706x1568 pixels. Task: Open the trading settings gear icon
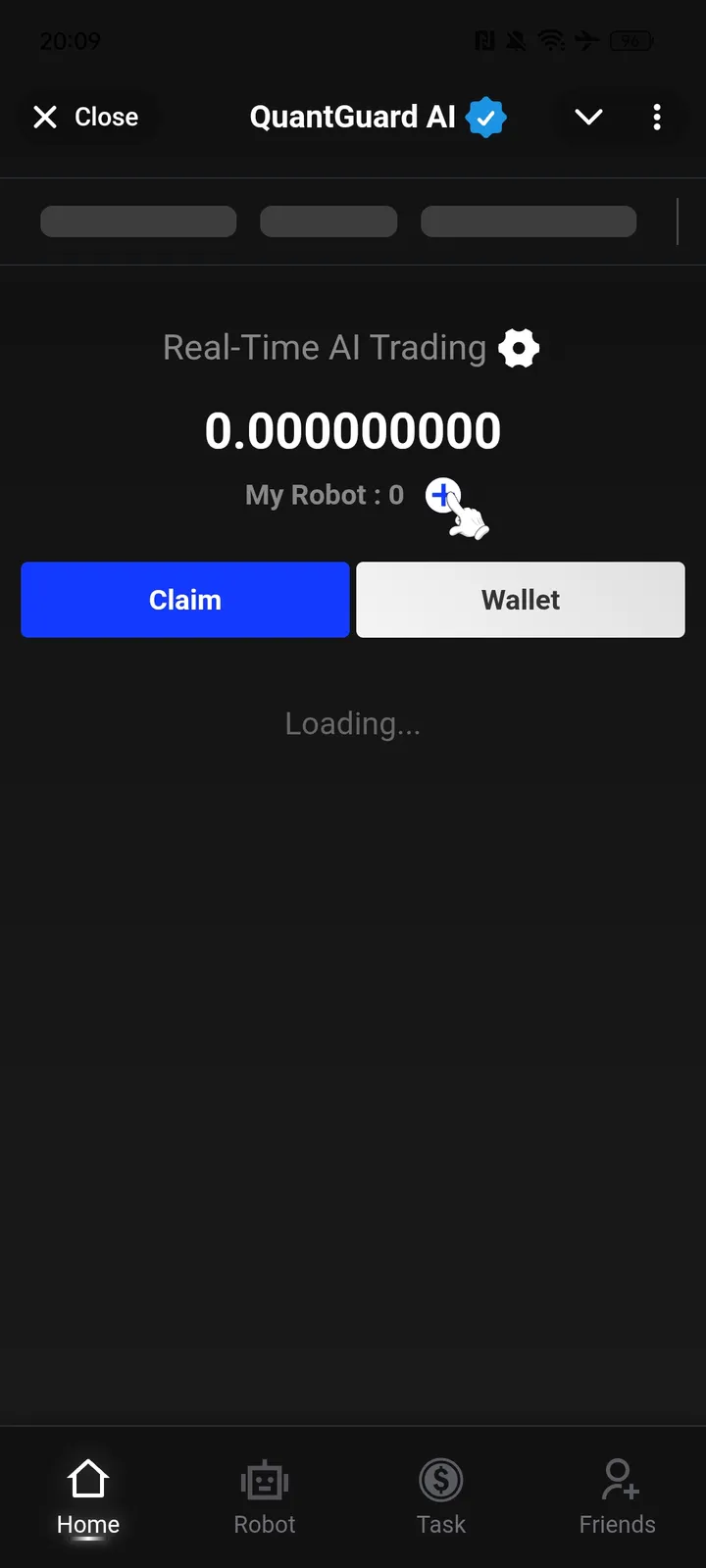pos(519,348)
